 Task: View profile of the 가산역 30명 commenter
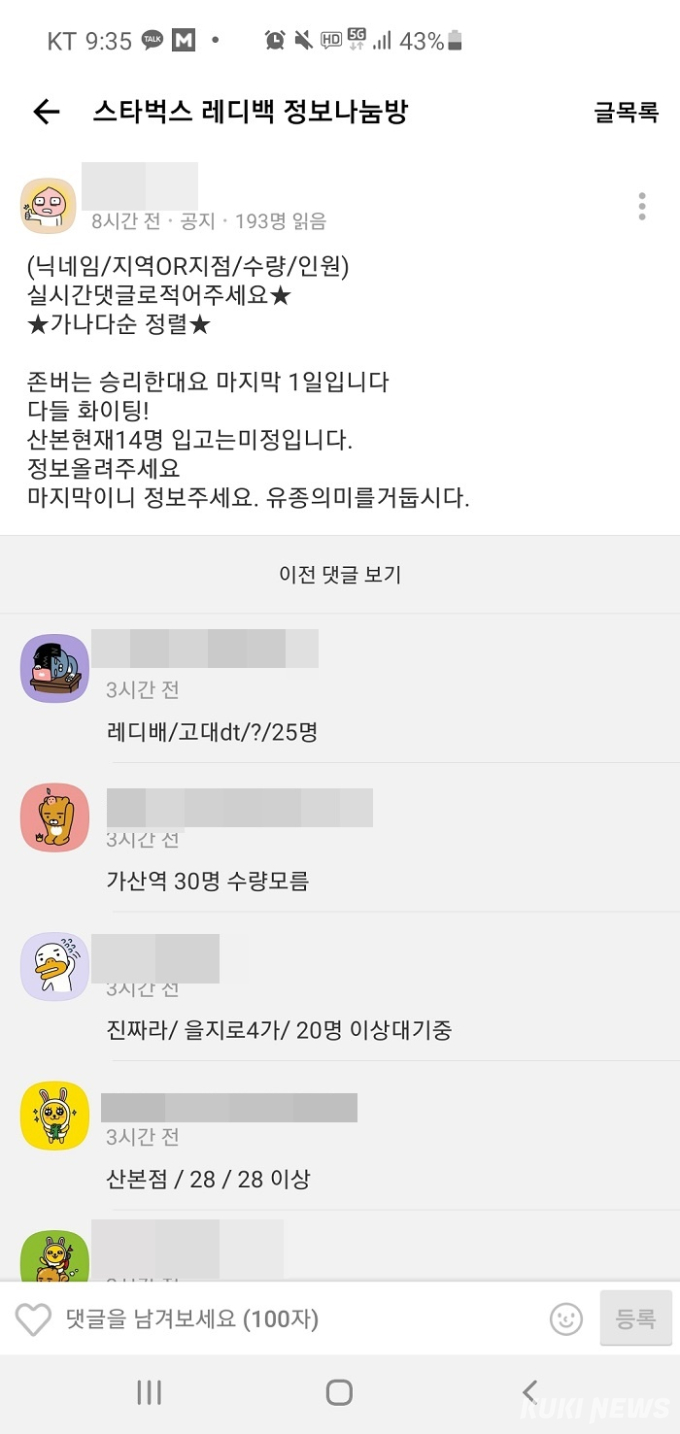pyautogui.click(x=55, y=817)
